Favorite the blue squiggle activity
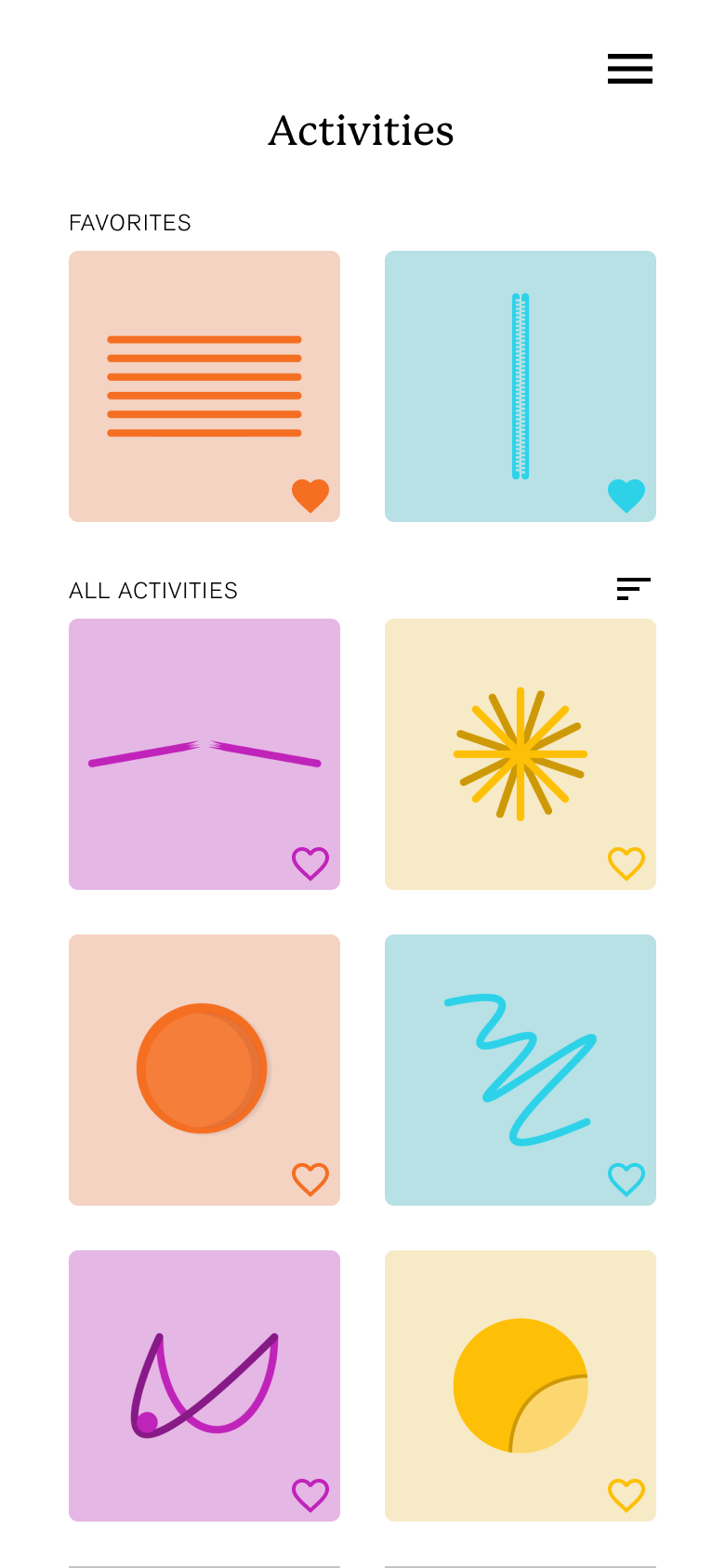 [x=626, y=1179]
